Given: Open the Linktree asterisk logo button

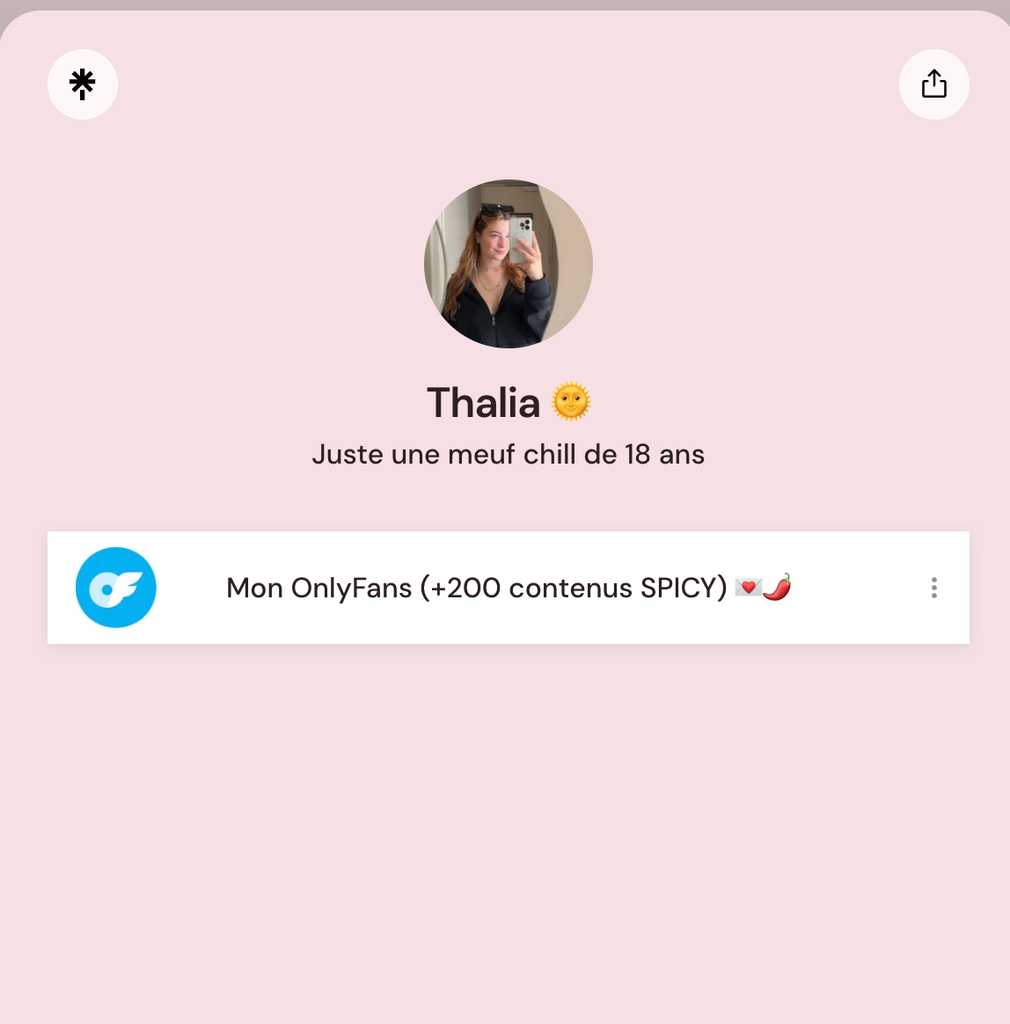Looking at the screenshot, I should tap(83, 85).
